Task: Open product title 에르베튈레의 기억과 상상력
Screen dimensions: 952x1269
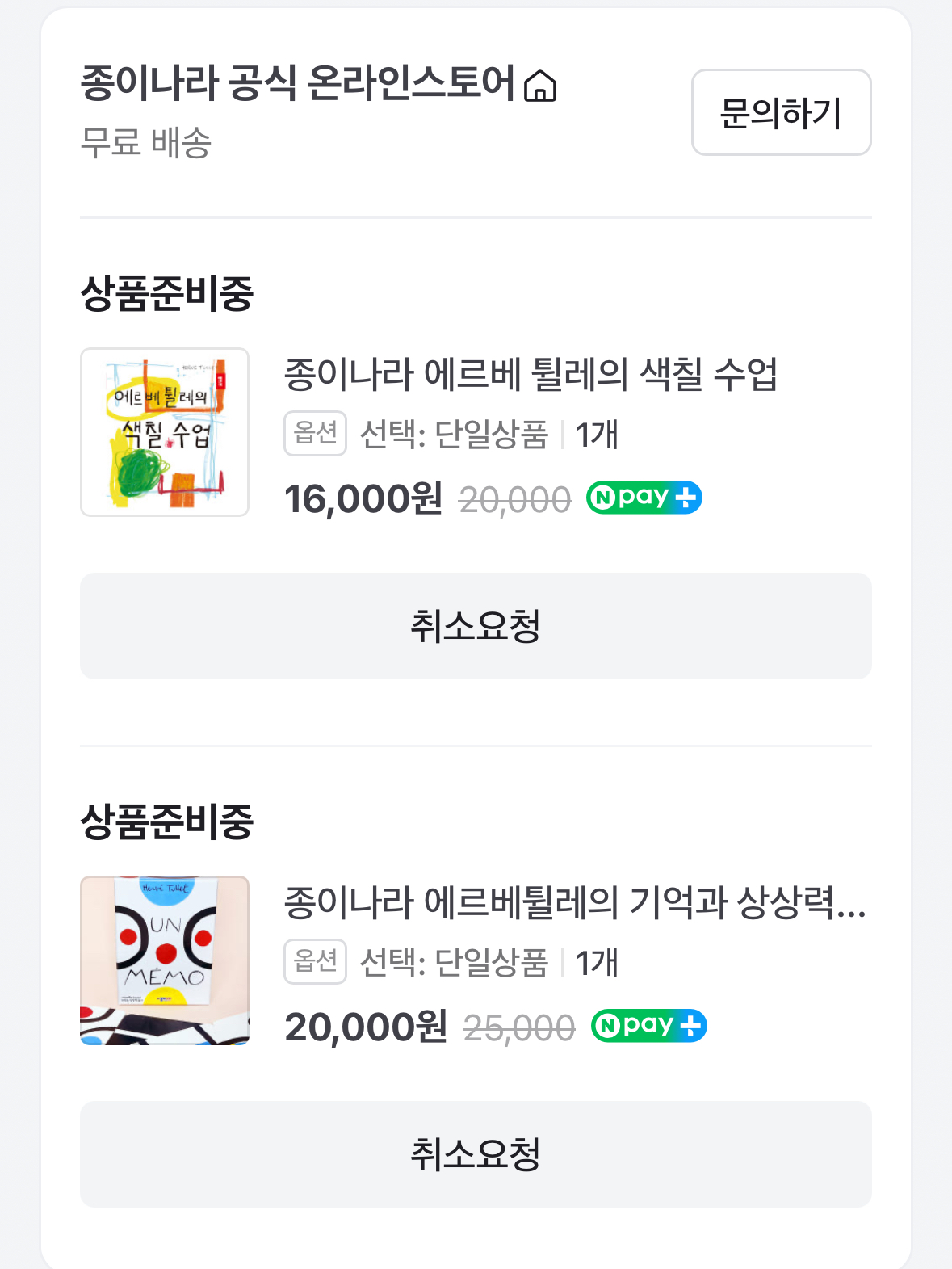Action: click(x=575, y=903)
